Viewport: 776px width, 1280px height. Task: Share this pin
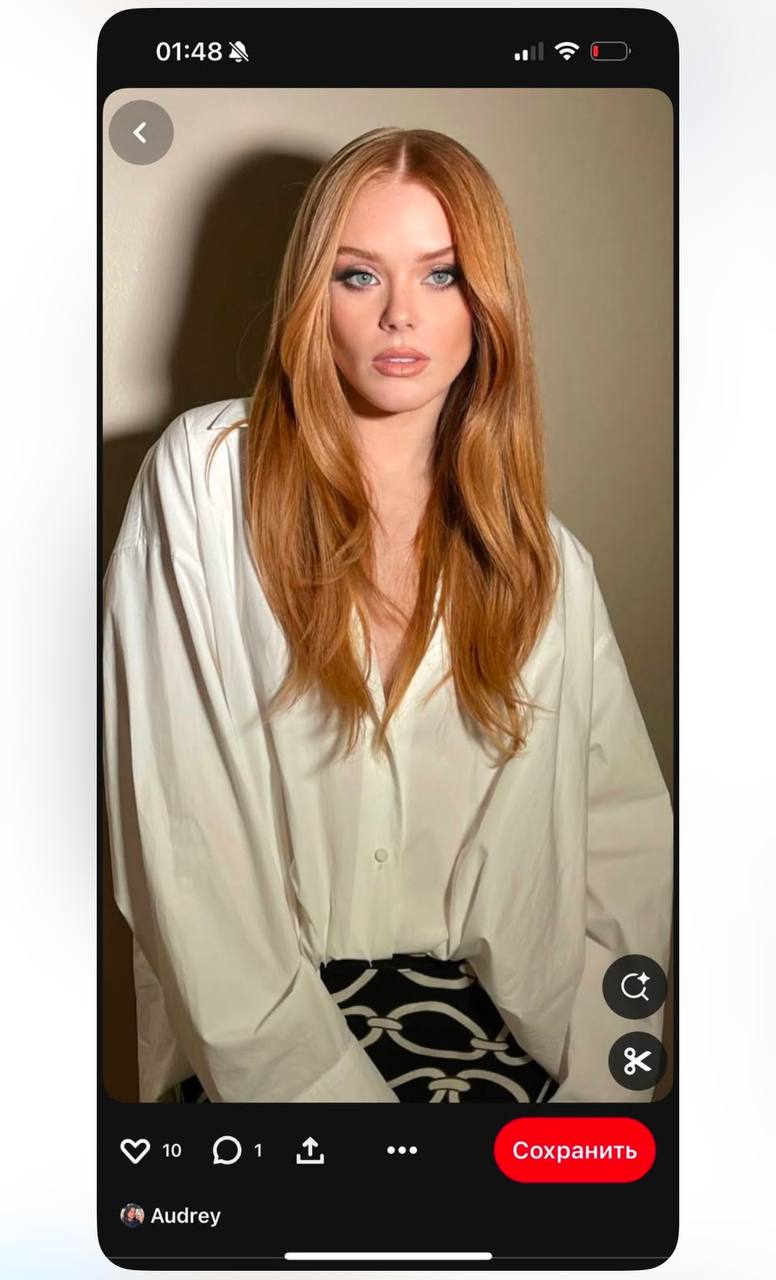[311, 1151]
